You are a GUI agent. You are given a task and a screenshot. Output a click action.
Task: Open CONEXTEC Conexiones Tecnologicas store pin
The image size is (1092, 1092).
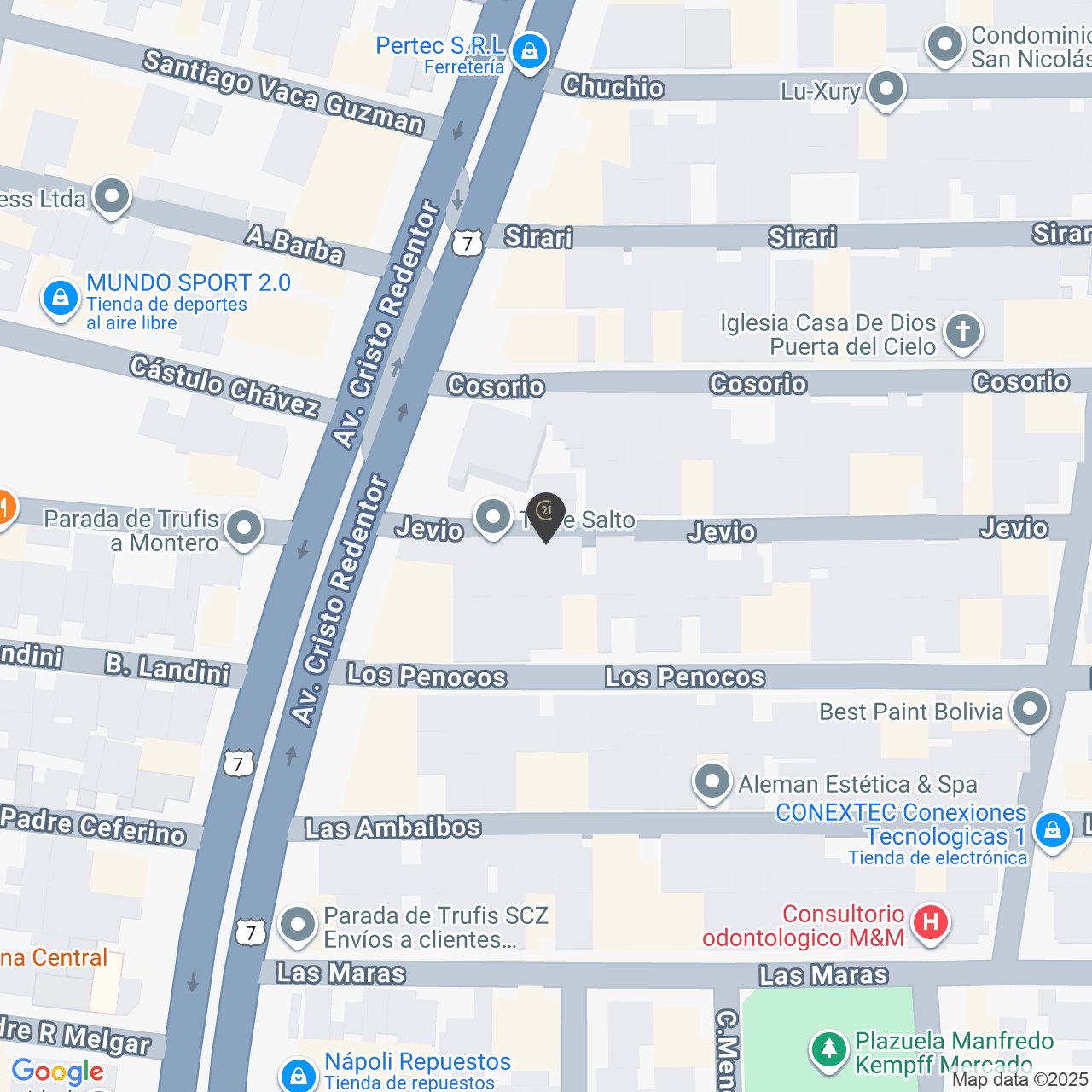click(x=1052, y=828)
